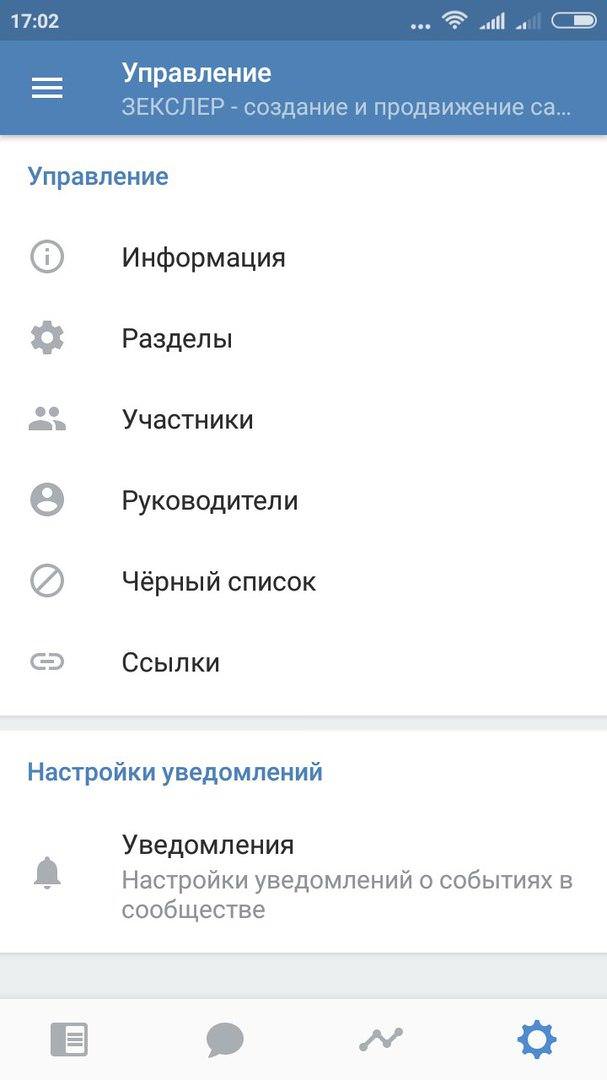The width and height of the screenshot is (607, 1080).
Task: Open the Участники list
Action: pos(303,419)
